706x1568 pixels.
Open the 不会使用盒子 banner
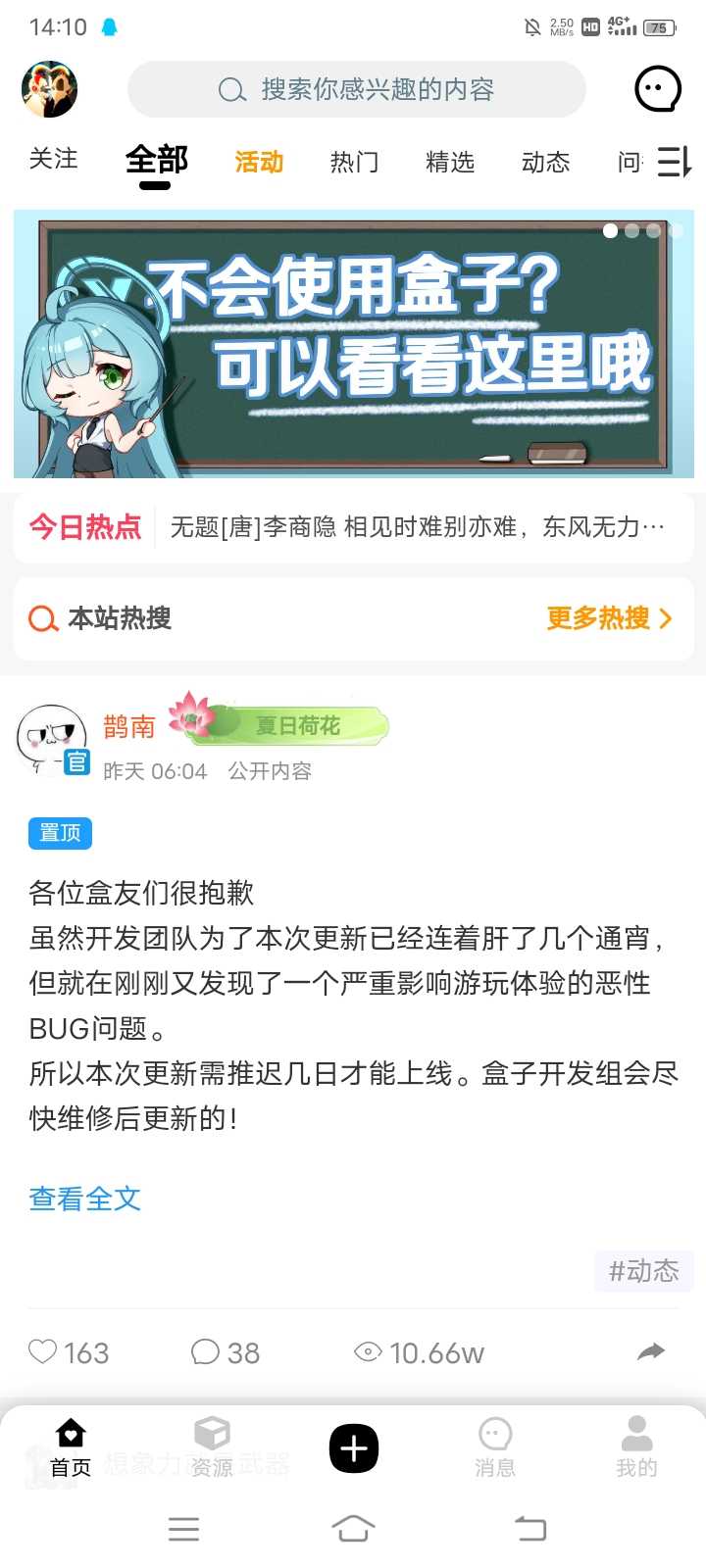point(353,343)
